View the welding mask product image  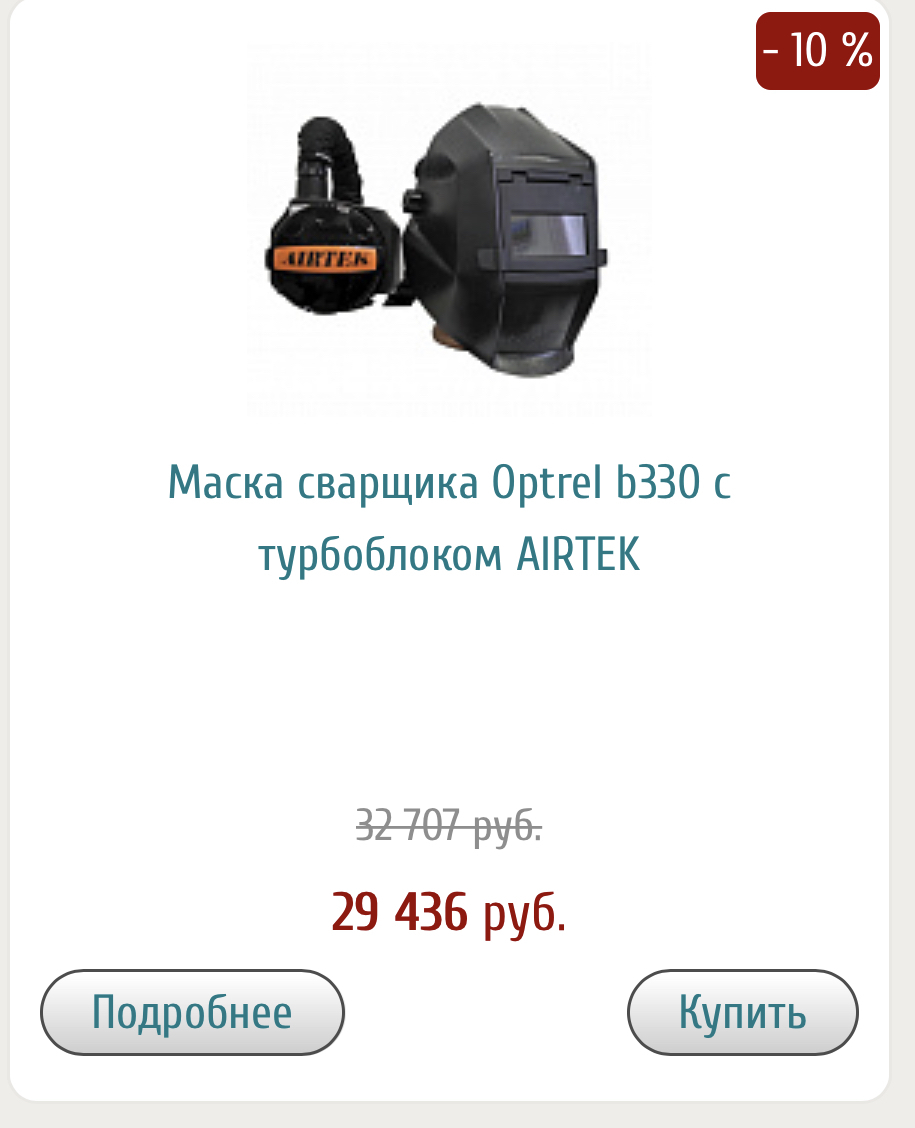pos(449,230)
